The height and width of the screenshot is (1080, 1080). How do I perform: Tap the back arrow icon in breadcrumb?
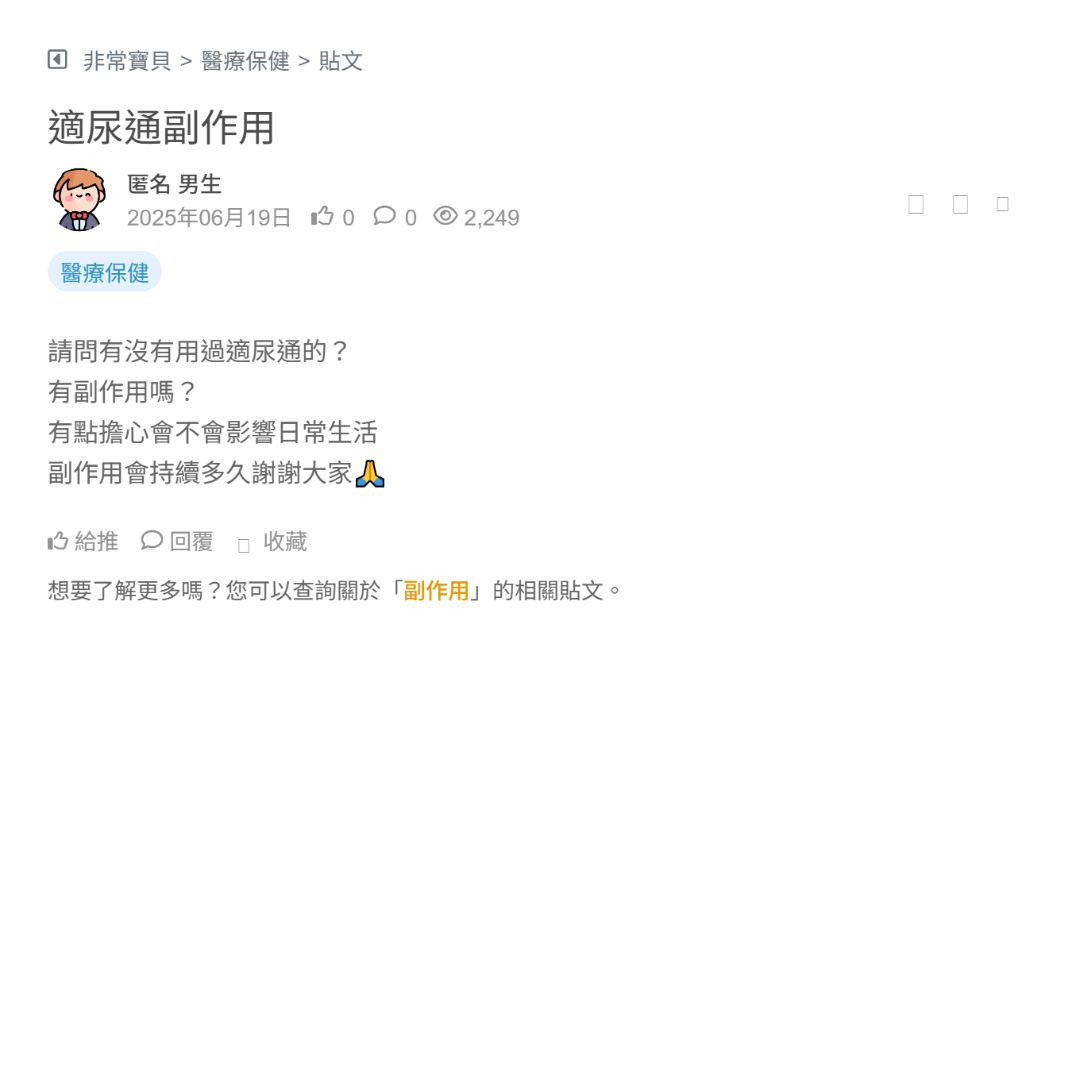tap(57, 60)
